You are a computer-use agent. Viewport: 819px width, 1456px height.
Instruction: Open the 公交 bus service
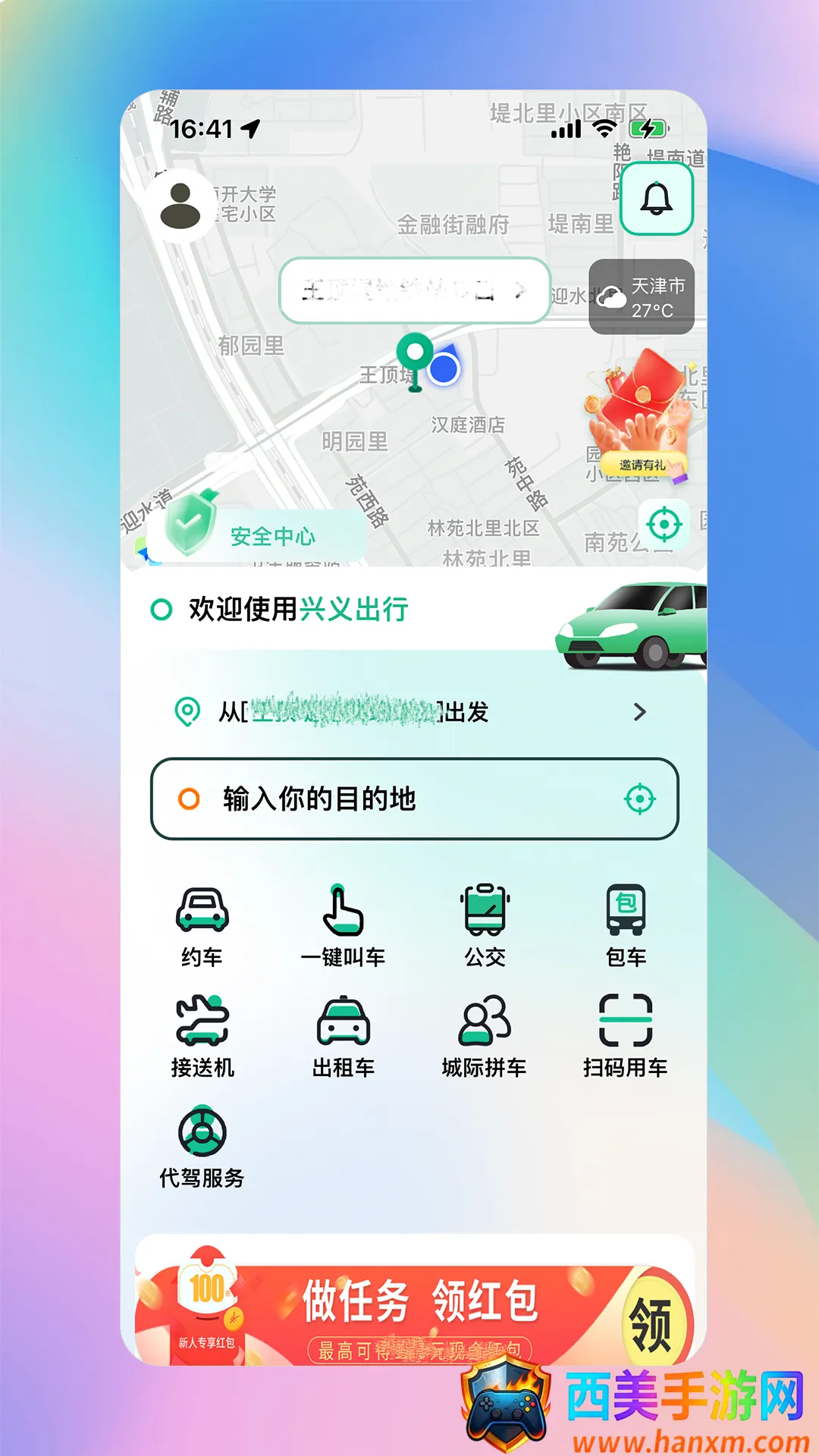point(485,927)
